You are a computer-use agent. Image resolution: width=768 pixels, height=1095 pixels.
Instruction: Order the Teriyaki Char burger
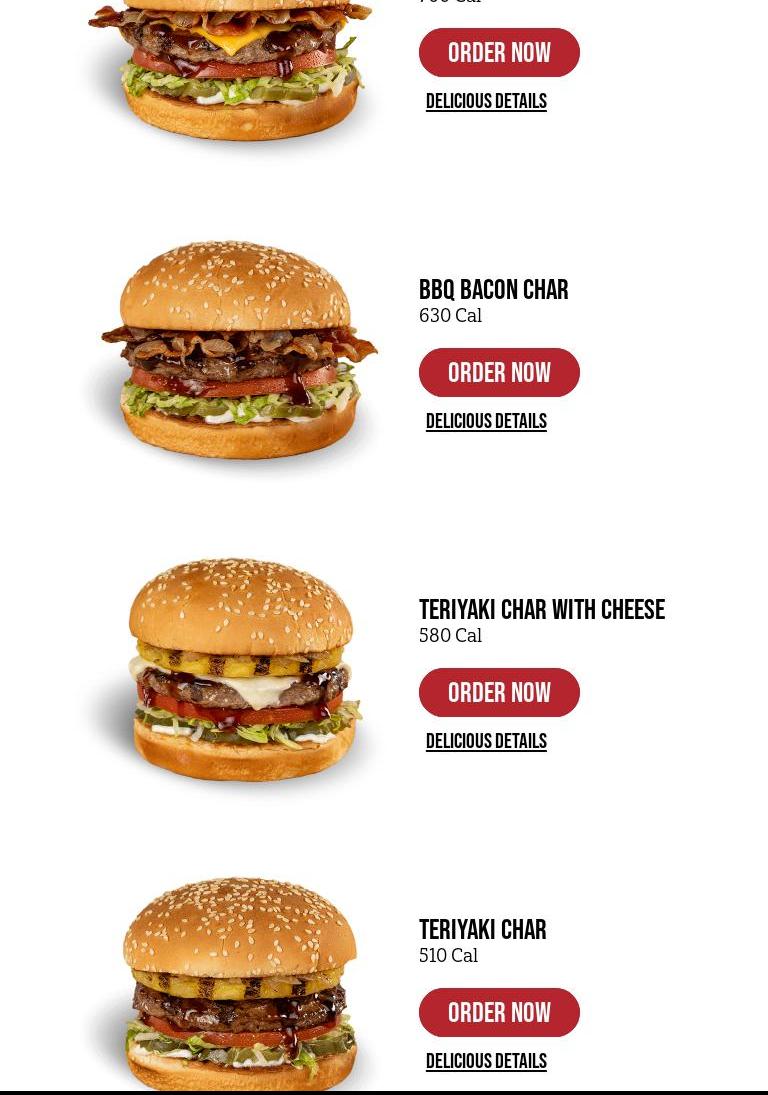(x=499, y=1012)
